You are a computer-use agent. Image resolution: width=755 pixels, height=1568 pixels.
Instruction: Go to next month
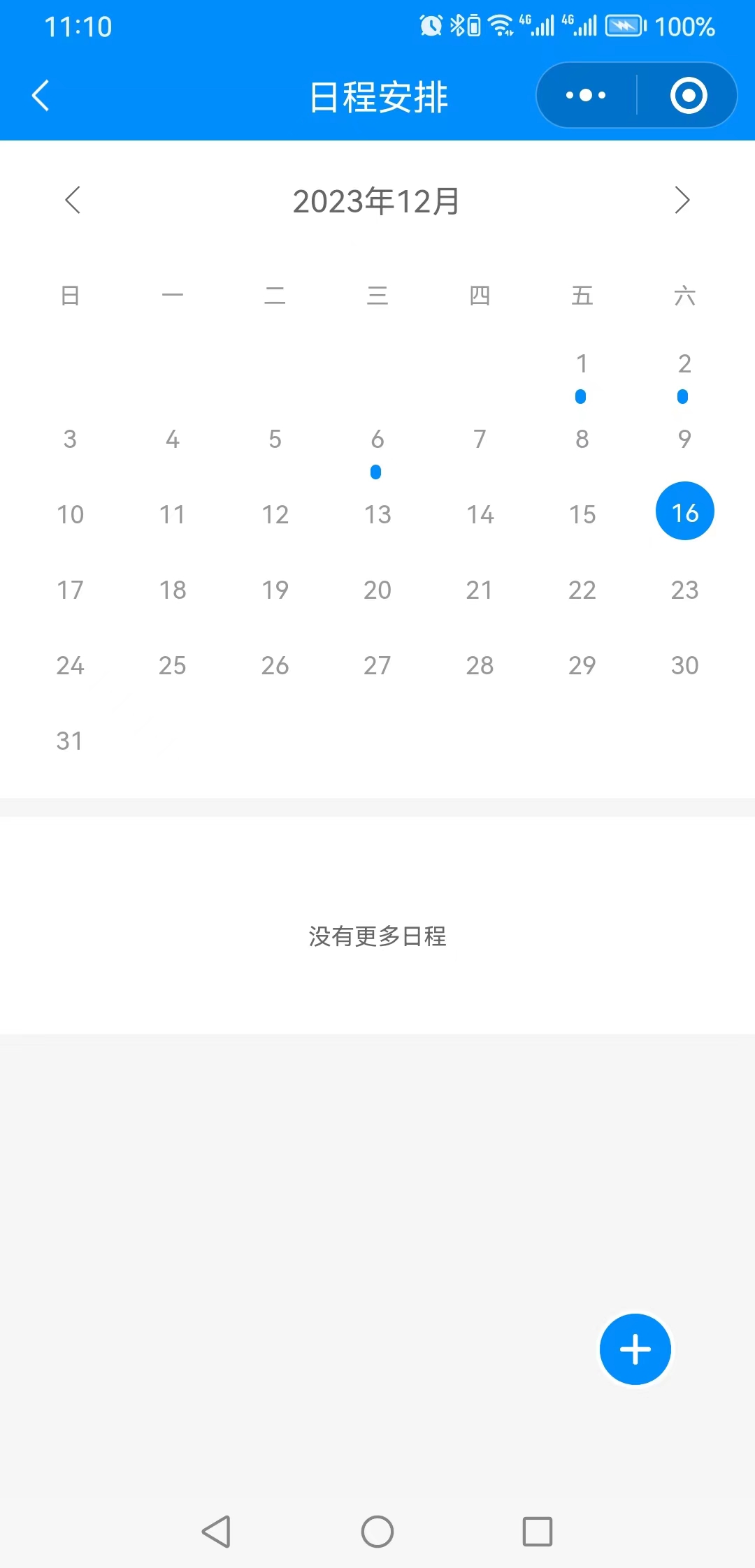pos(682,201)
